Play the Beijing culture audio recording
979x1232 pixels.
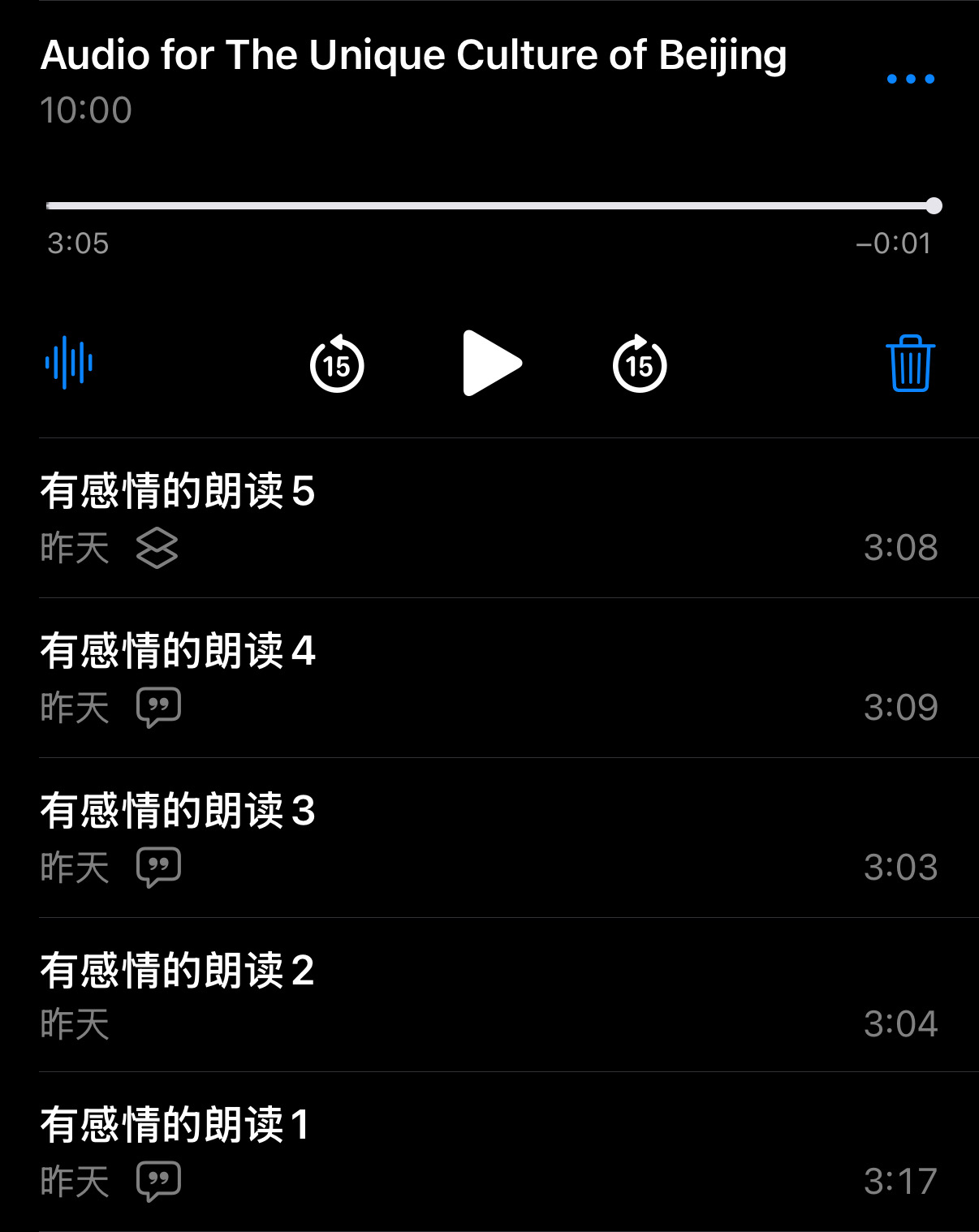click(x=490, y=364)
